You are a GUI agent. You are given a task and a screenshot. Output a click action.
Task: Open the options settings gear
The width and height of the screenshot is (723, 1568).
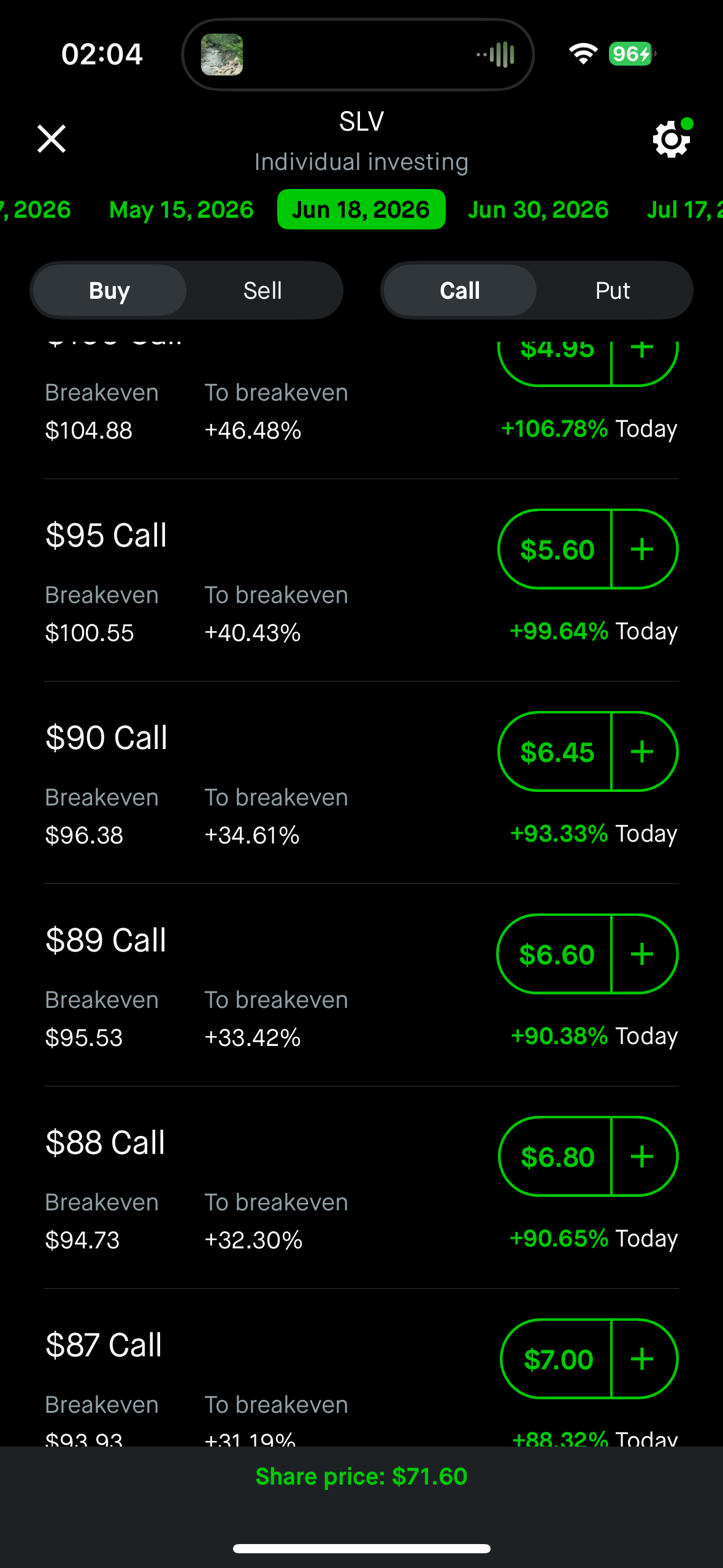point(671,139)
